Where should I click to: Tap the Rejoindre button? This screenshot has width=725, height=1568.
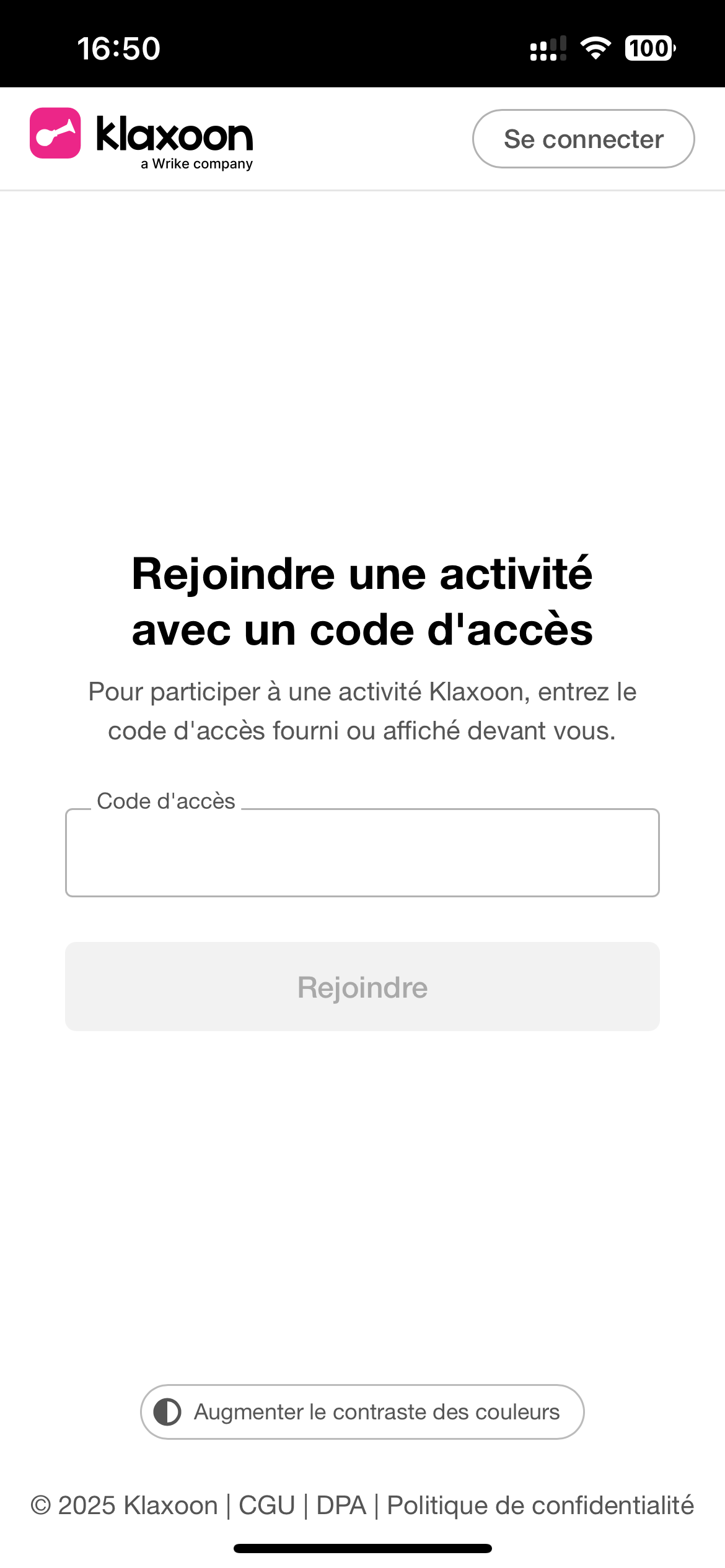coord(362,987)
